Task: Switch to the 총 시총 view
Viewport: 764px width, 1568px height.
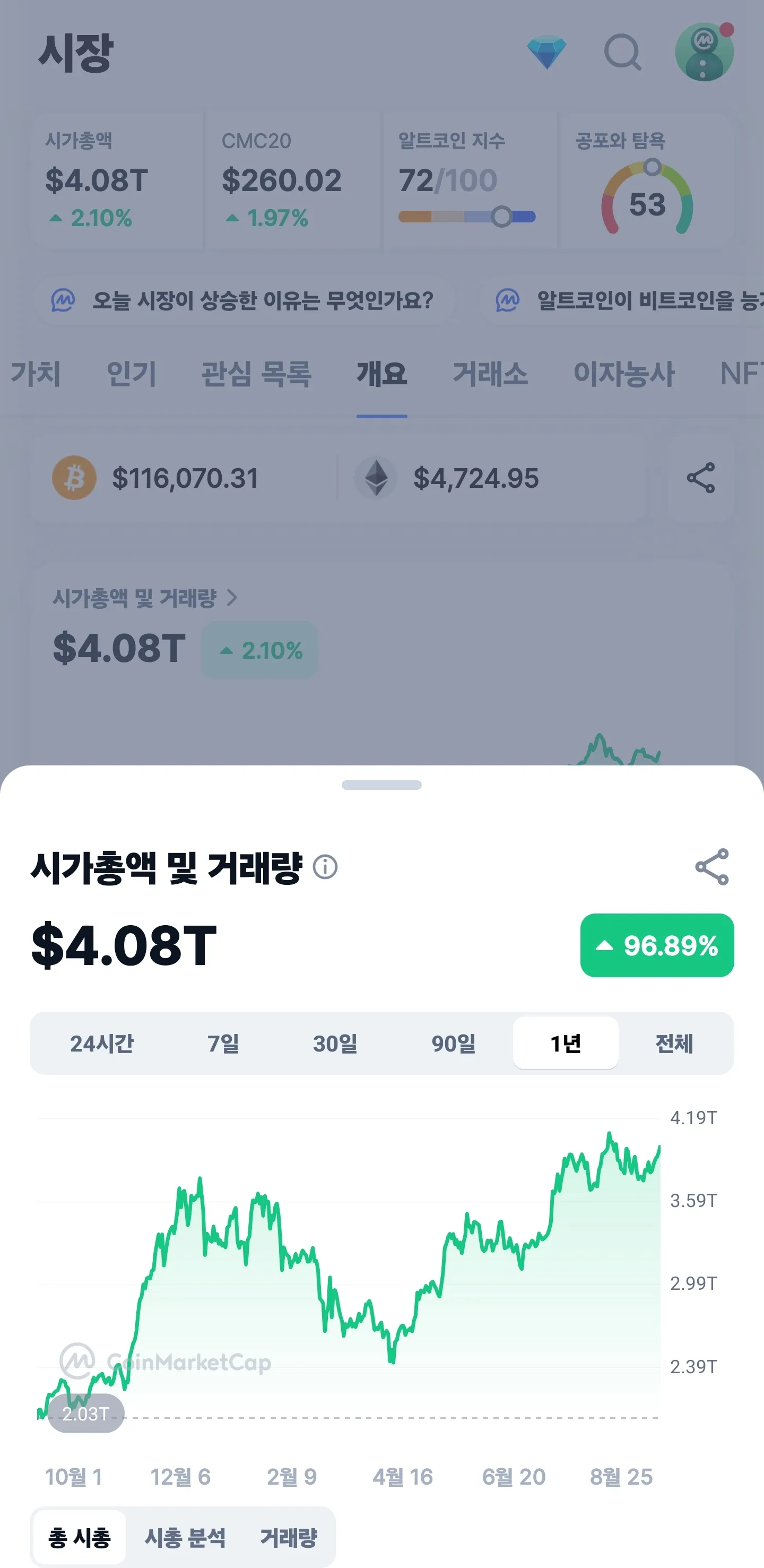Action: [80, 1538]
